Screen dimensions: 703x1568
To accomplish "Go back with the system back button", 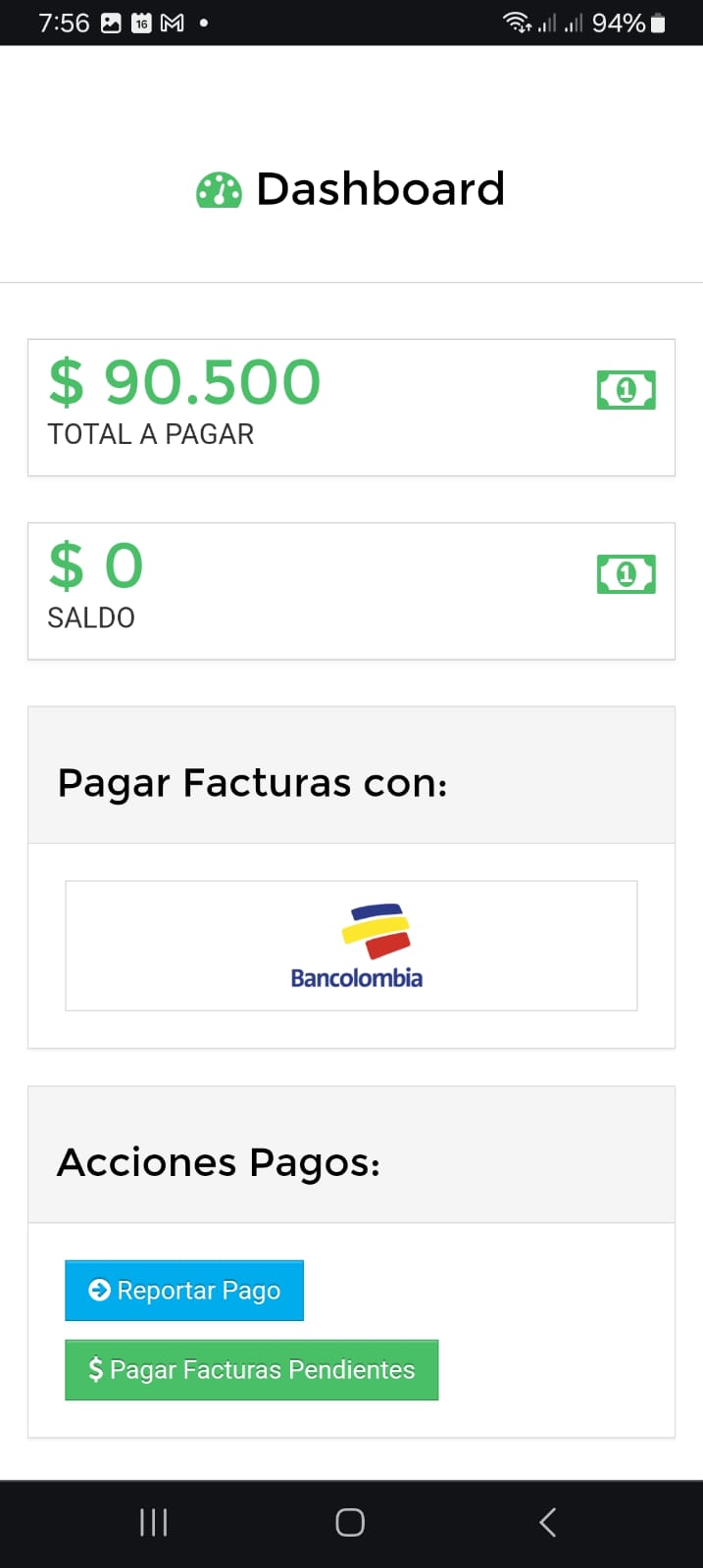I will click(x=548, y=1522).
